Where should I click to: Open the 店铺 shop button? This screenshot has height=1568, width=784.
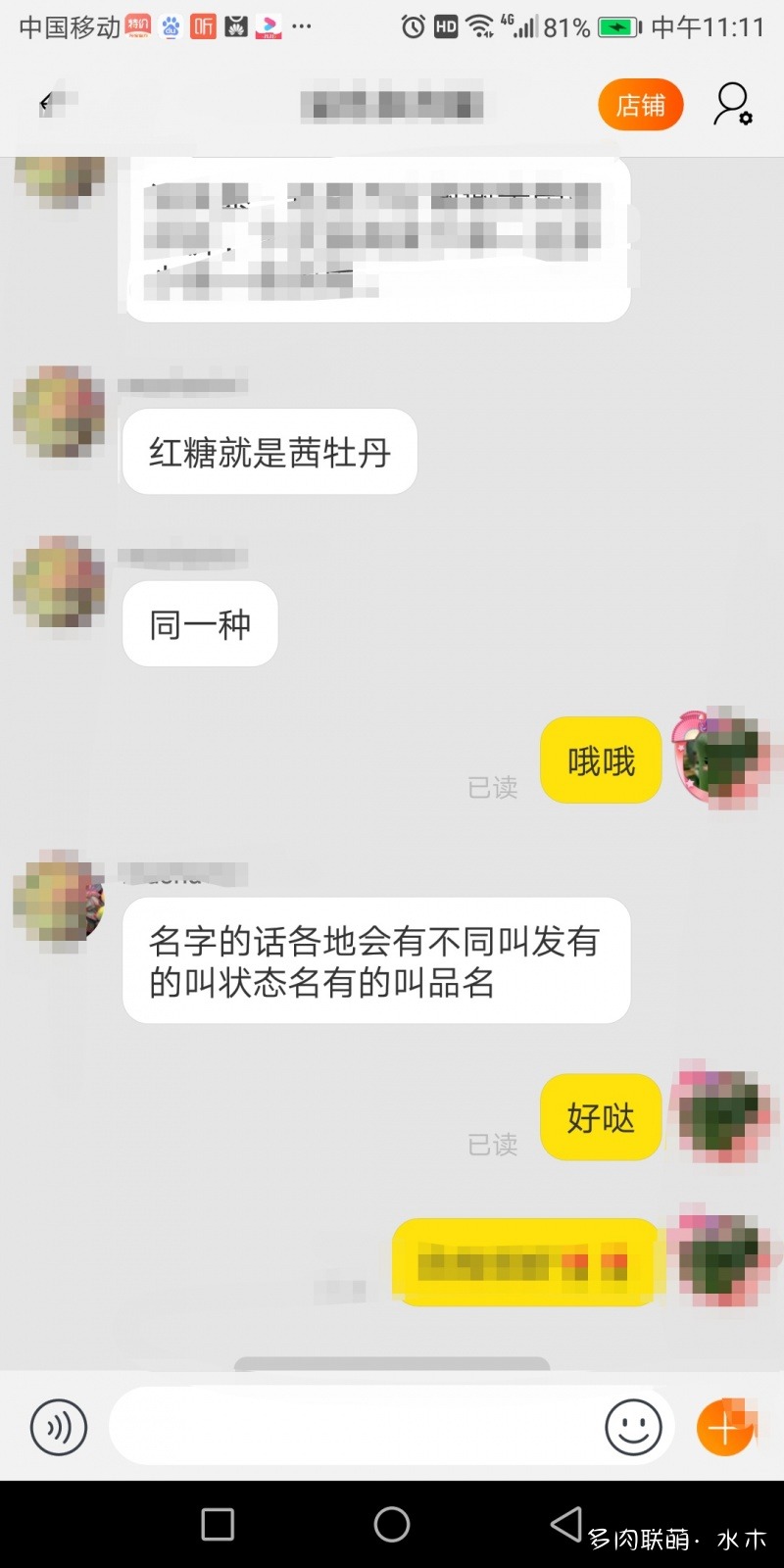[x=641, y=104]
